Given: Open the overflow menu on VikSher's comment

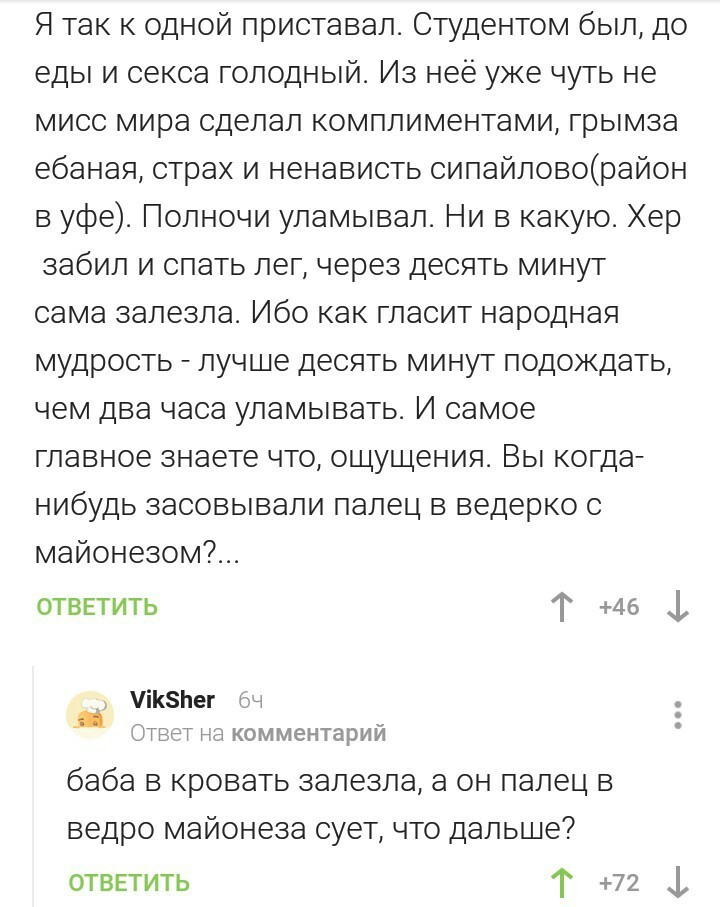Looking at the screenshot, I should coord(678,716).
